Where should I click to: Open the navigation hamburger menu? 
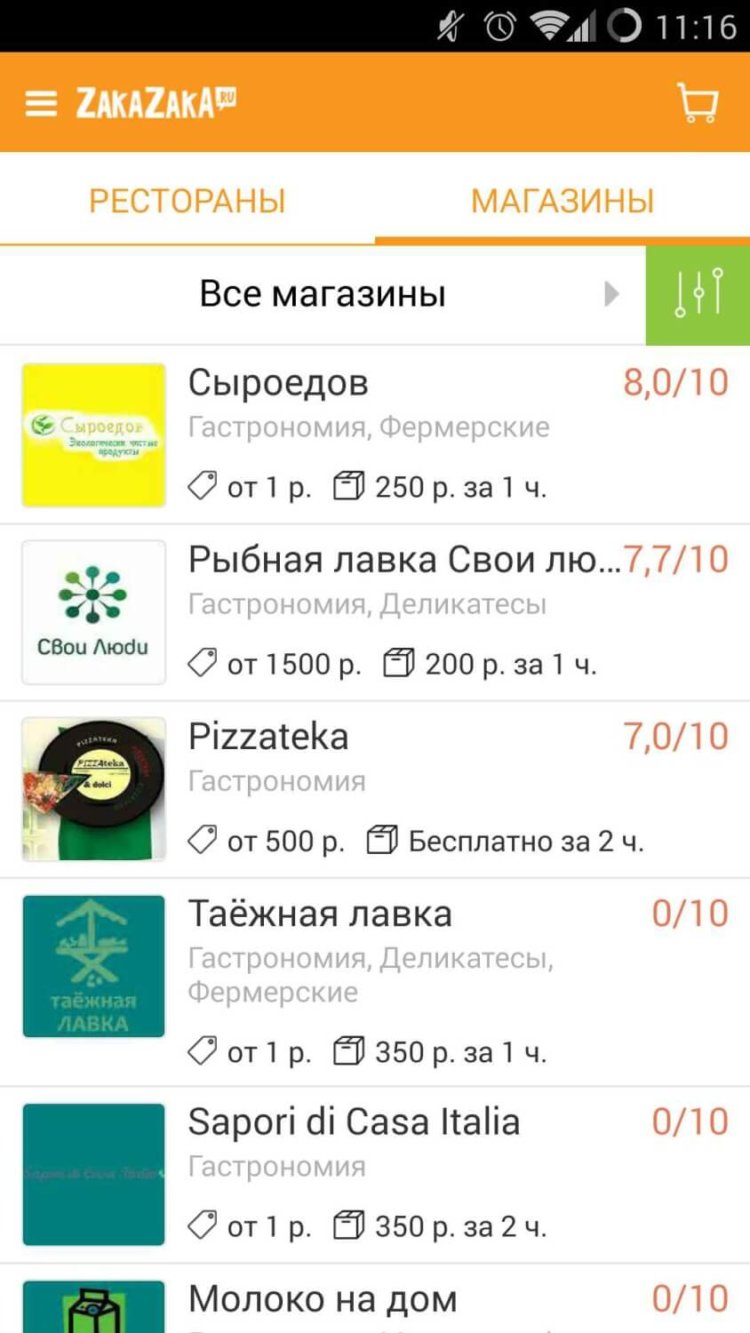[39, 102]
